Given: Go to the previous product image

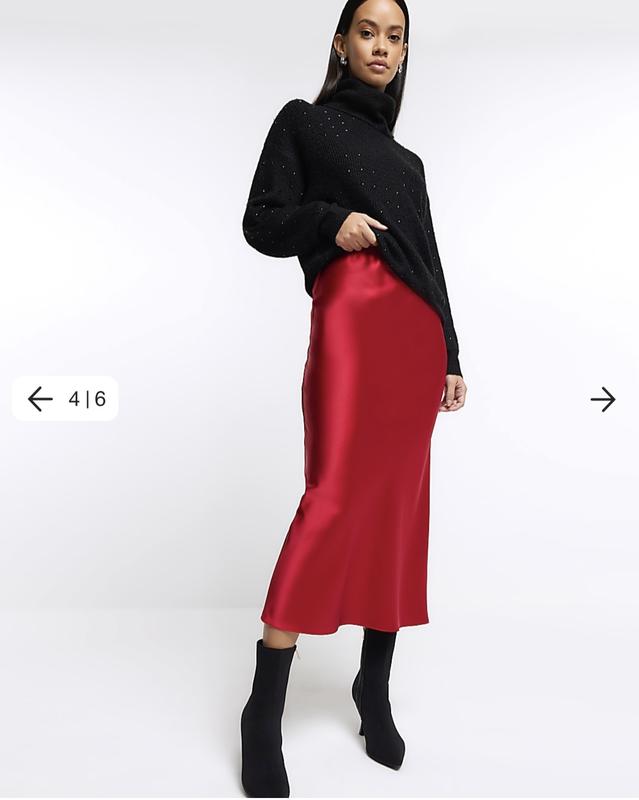Looking at the screenshot, I should click(40, 399).
